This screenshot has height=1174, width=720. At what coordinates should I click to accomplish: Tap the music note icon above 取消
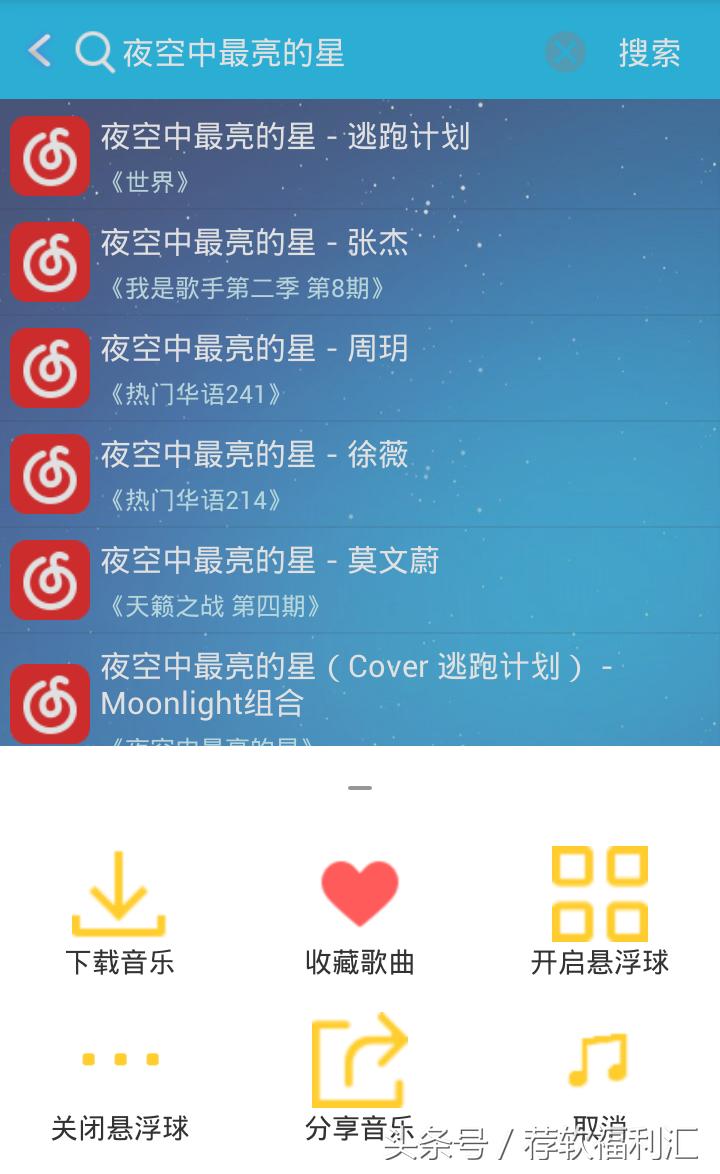[x=597, y=1058]
